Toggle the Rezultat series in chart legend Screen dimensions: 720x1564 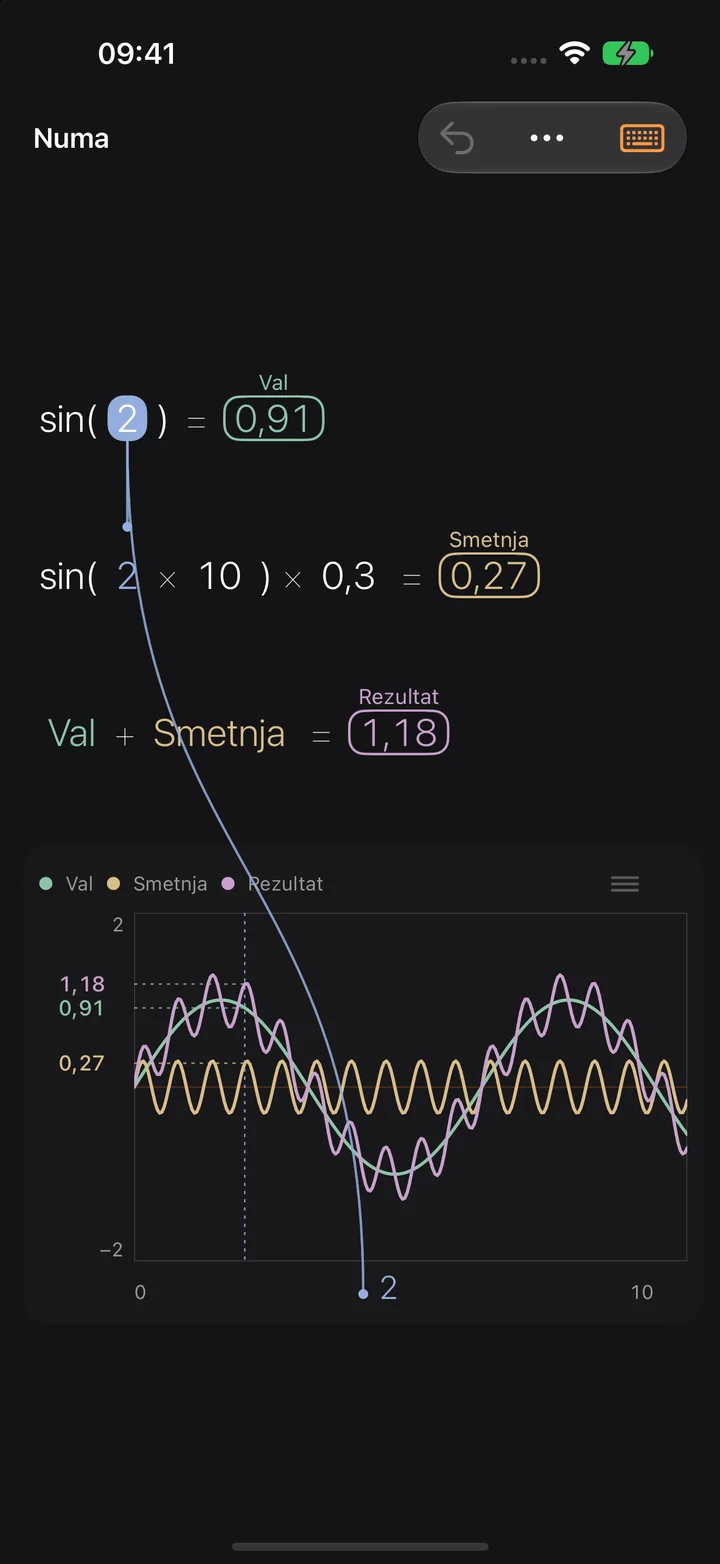273,884
